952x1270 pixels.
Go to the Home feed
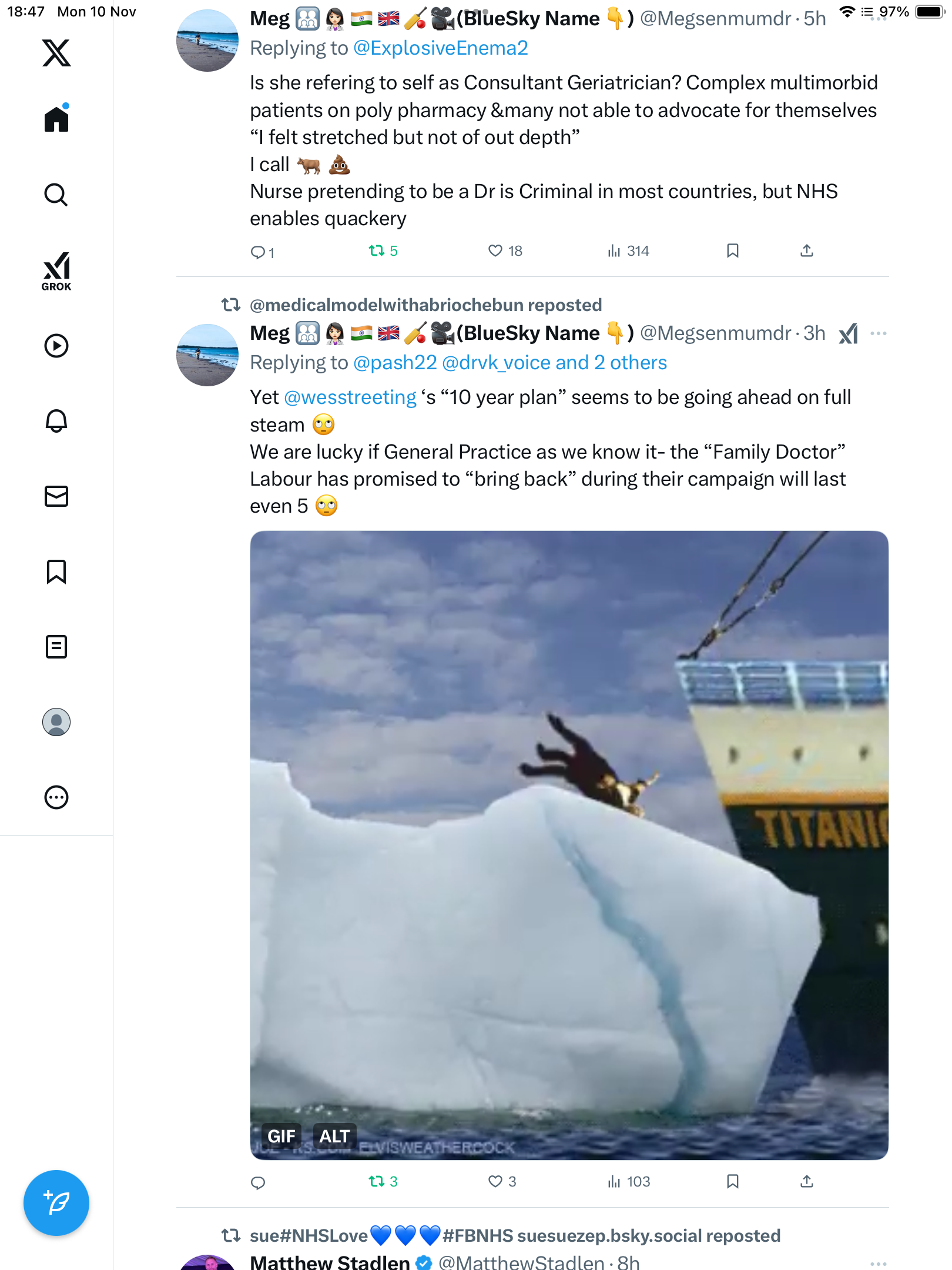coord(56,119)
